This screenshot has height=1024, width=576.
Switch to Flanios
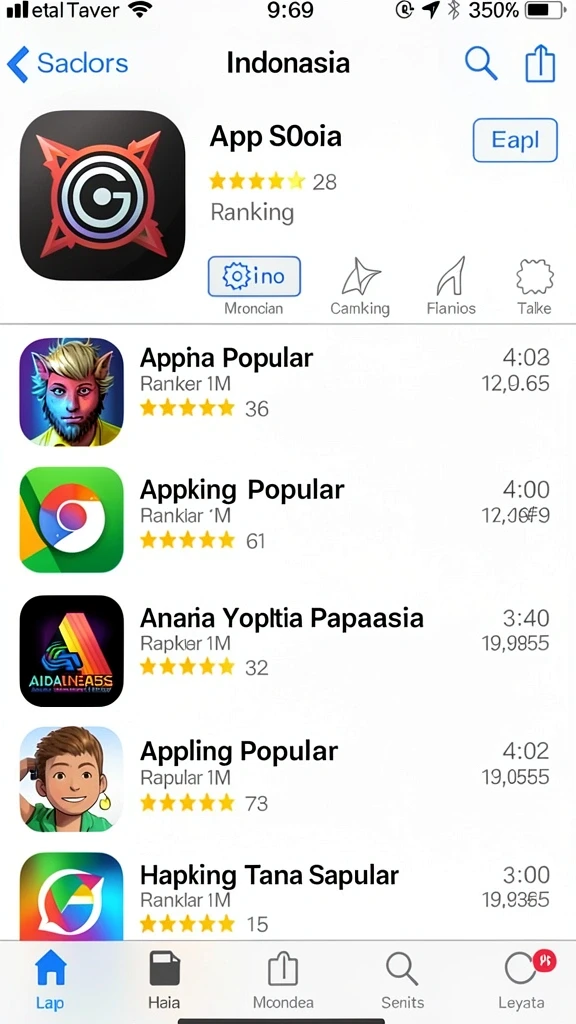451,286
